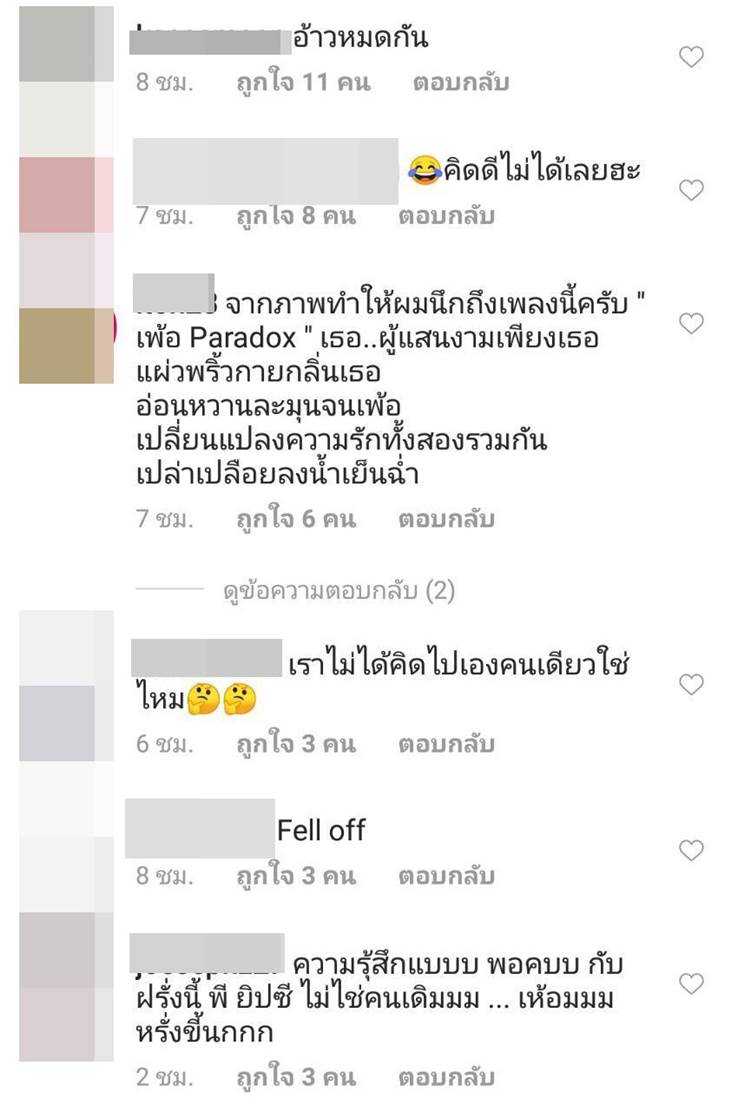Tap ตอบกลับ under "เราไม่ได้คิดไปเองคนเดียวใช่ไหม"
Screen dimensions: 750x1111
coord(446,744)
